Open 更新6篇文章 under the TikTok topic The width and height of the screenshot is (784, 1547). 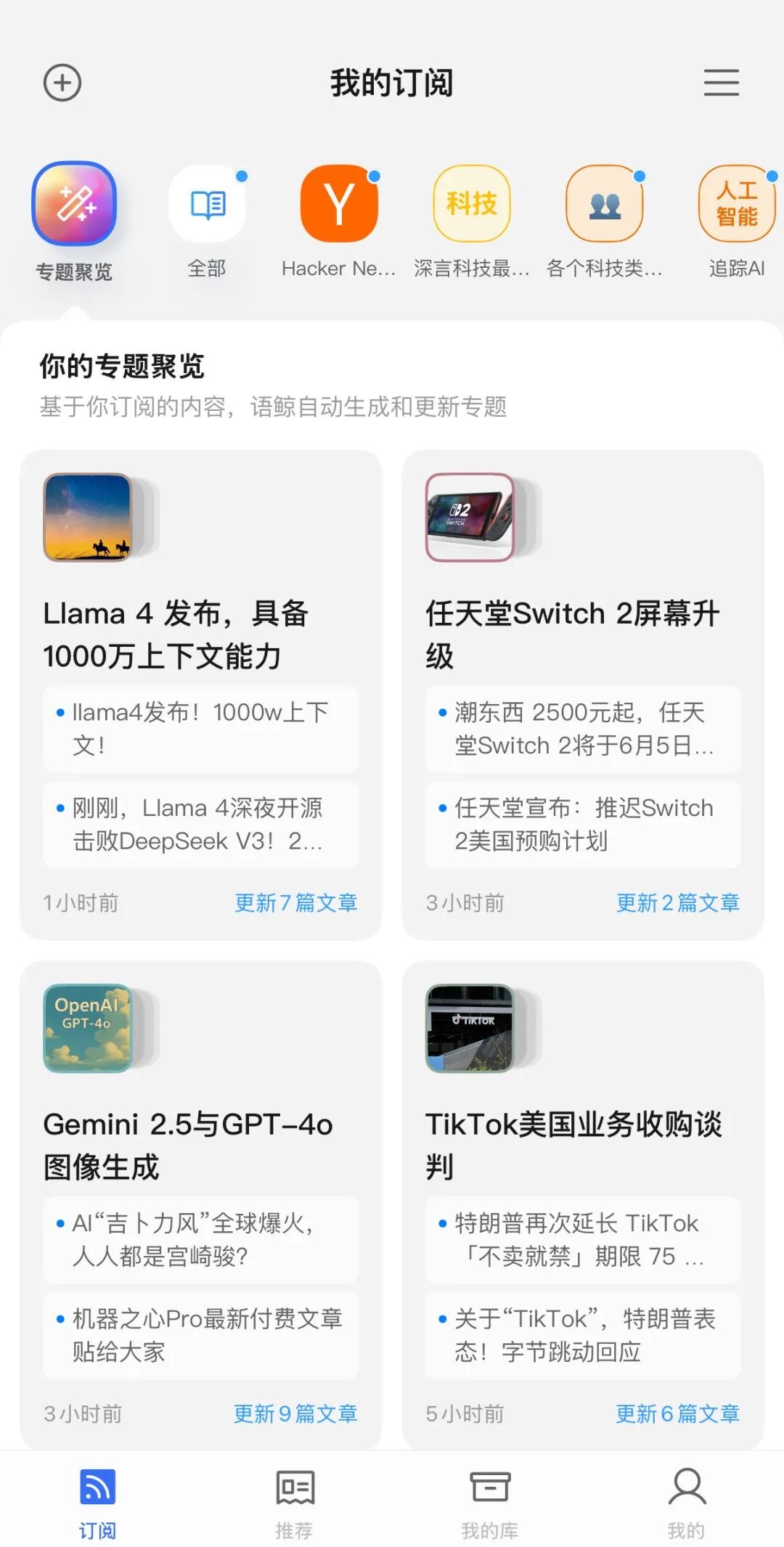[x=678, y=1413]
